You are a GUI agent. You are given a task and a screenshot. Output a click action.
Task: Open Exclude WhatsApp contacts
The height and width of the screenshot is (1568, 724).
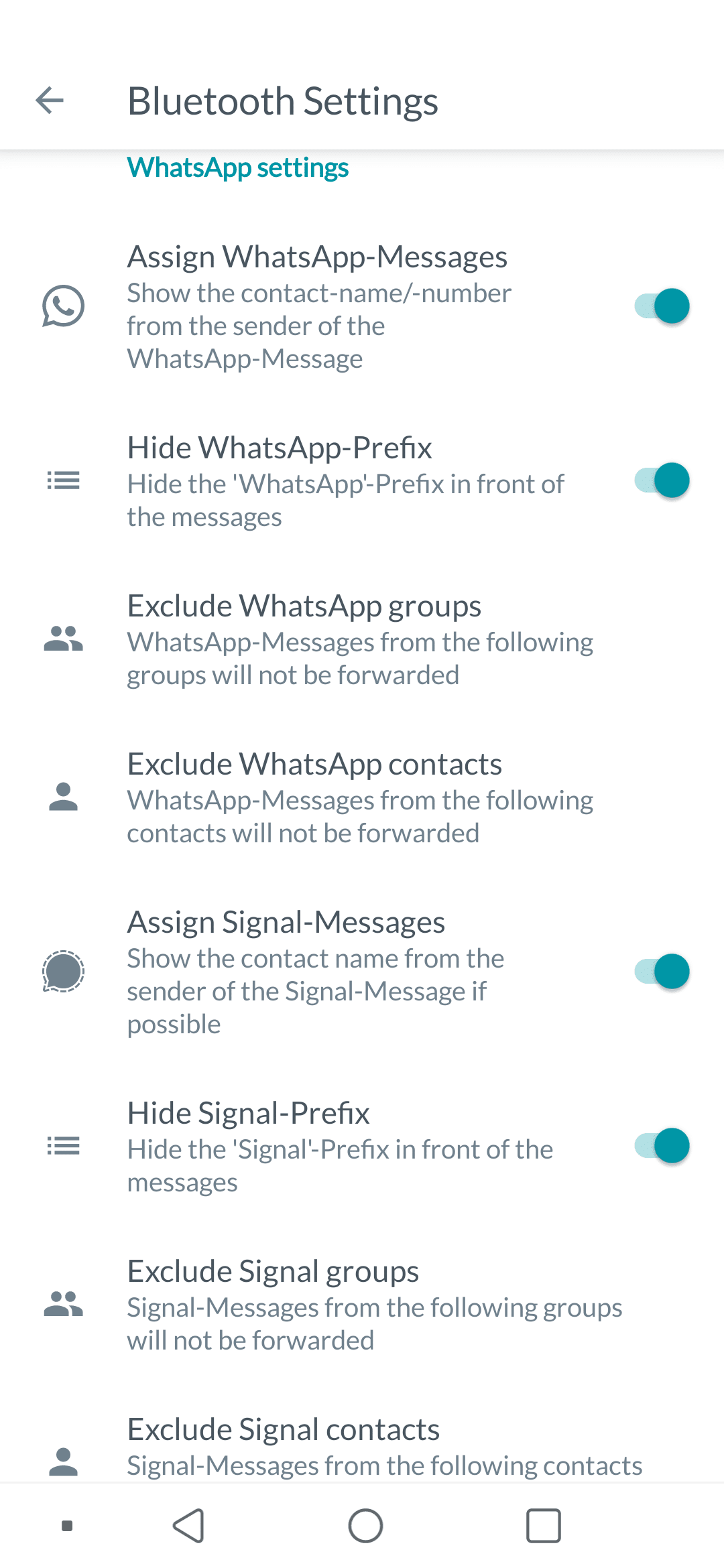click(362, 797)
